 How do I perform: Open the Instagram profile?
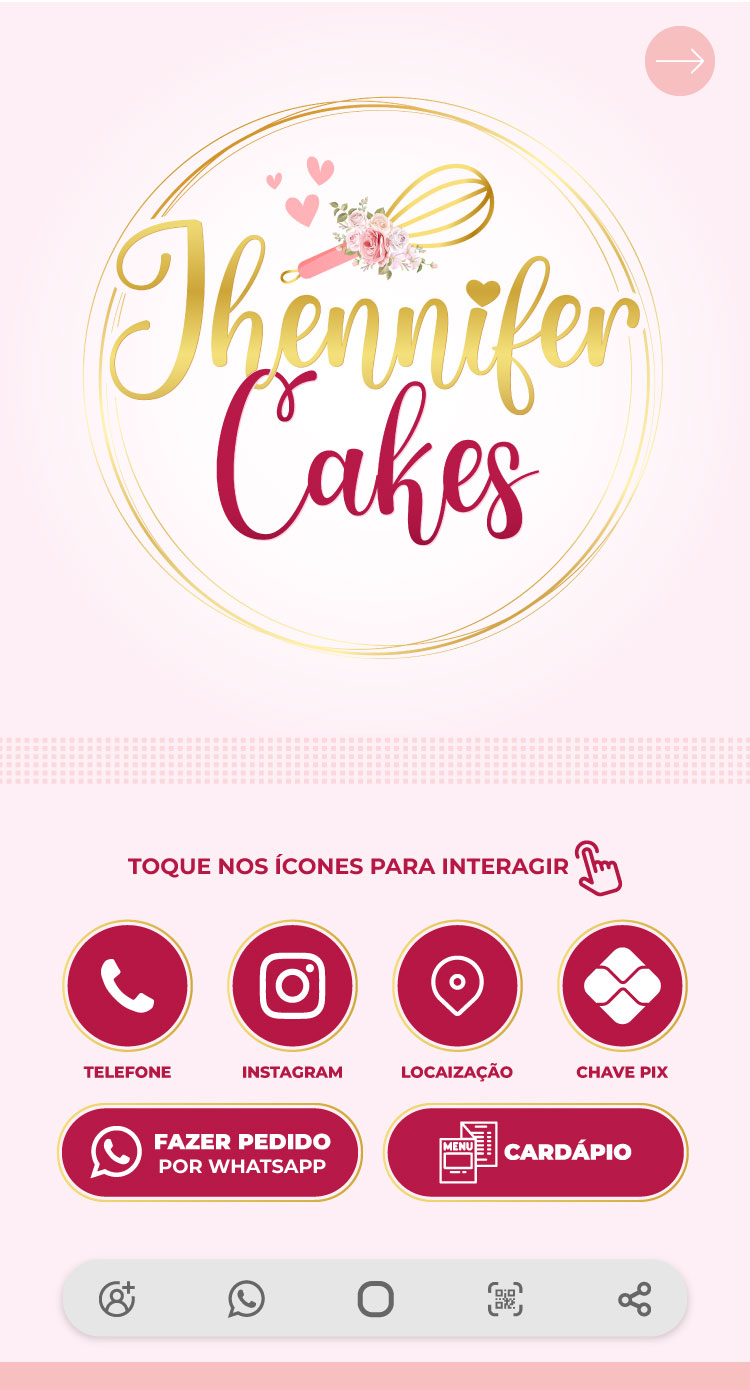(292, 985)
